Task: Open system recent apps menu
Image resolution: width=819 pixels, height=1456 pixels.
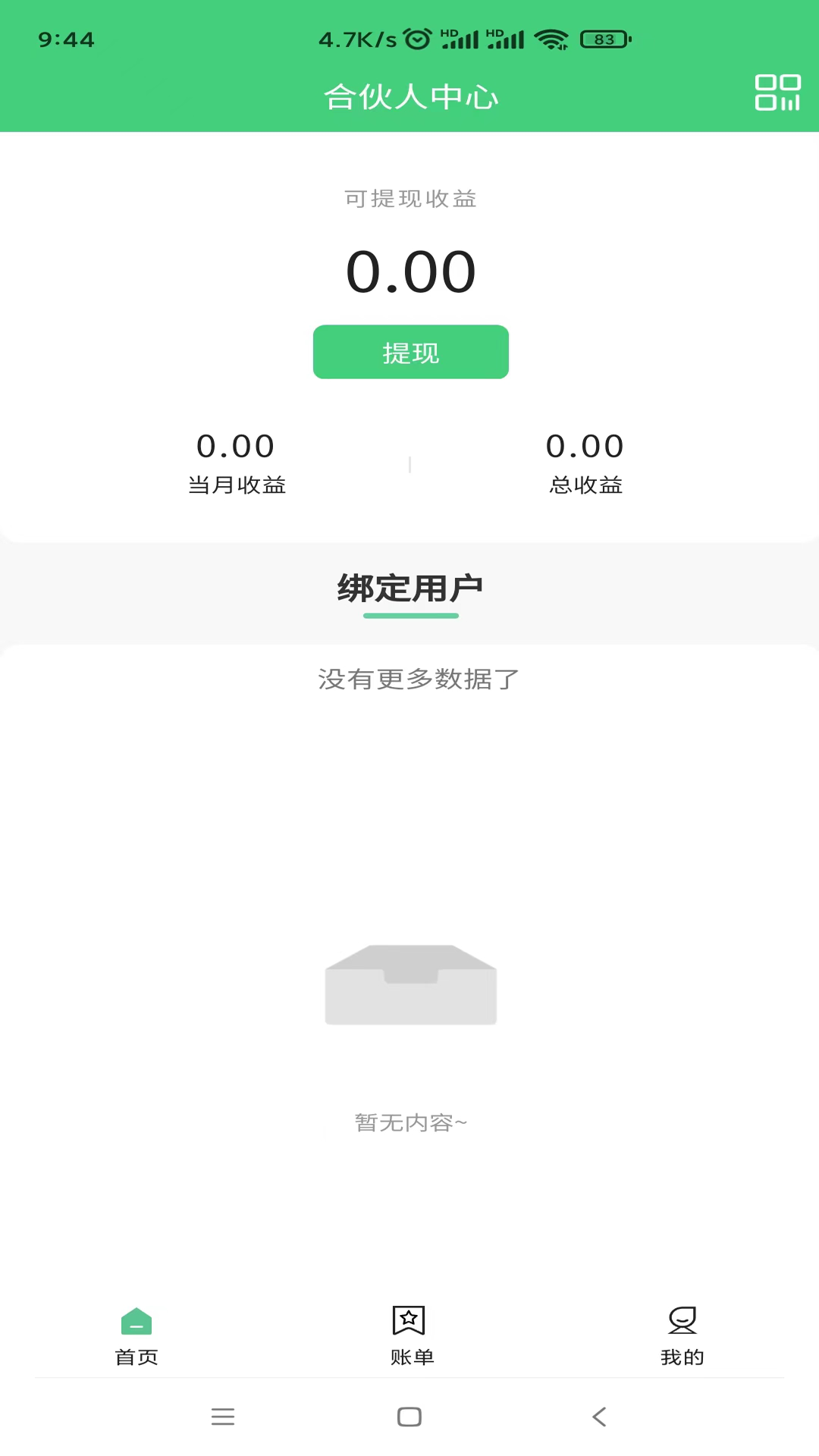Action: click(x=223, y=1417)
